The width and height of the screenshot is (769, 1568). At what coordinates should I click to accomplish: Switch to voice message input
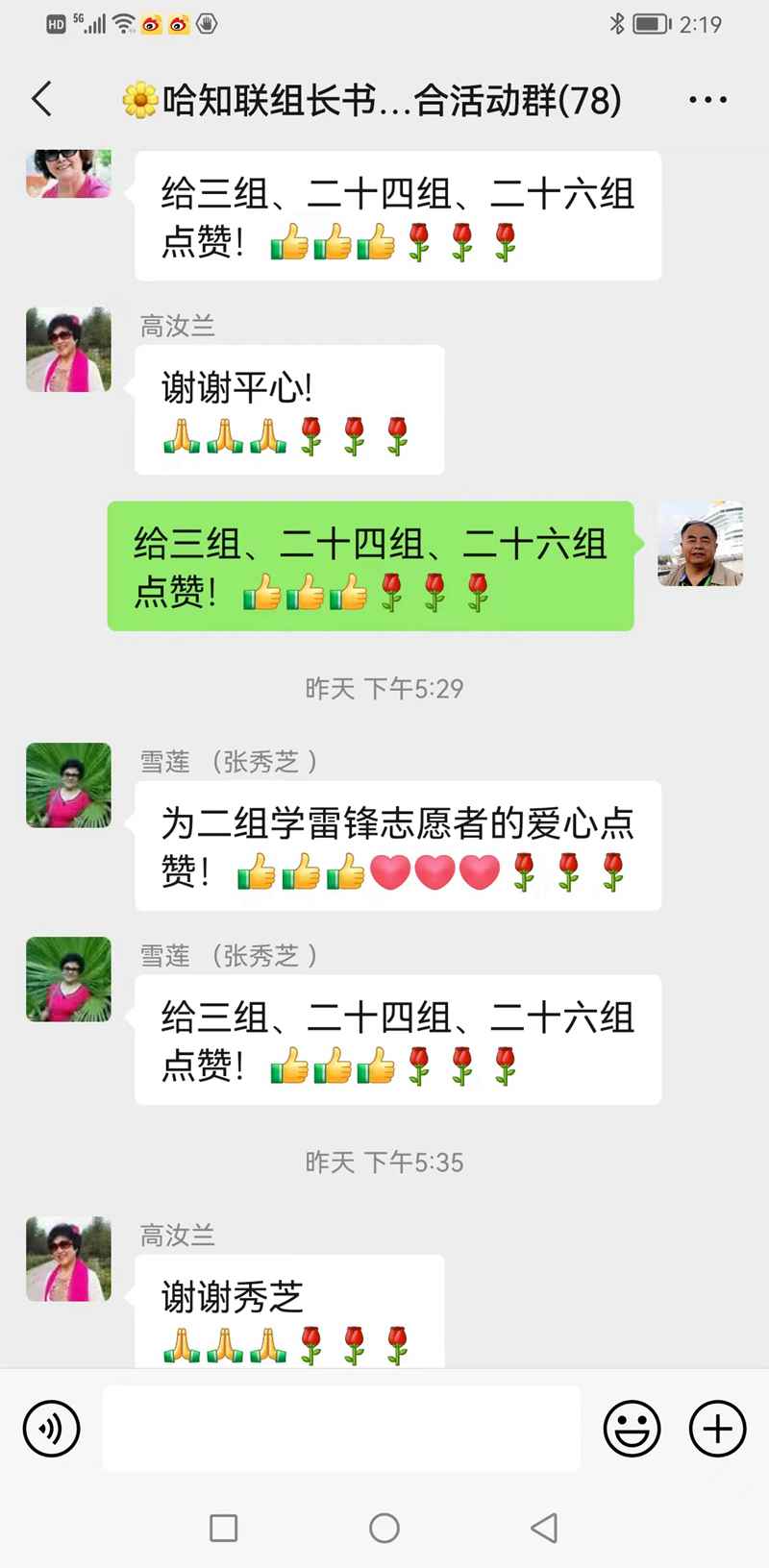(51, 1429)
